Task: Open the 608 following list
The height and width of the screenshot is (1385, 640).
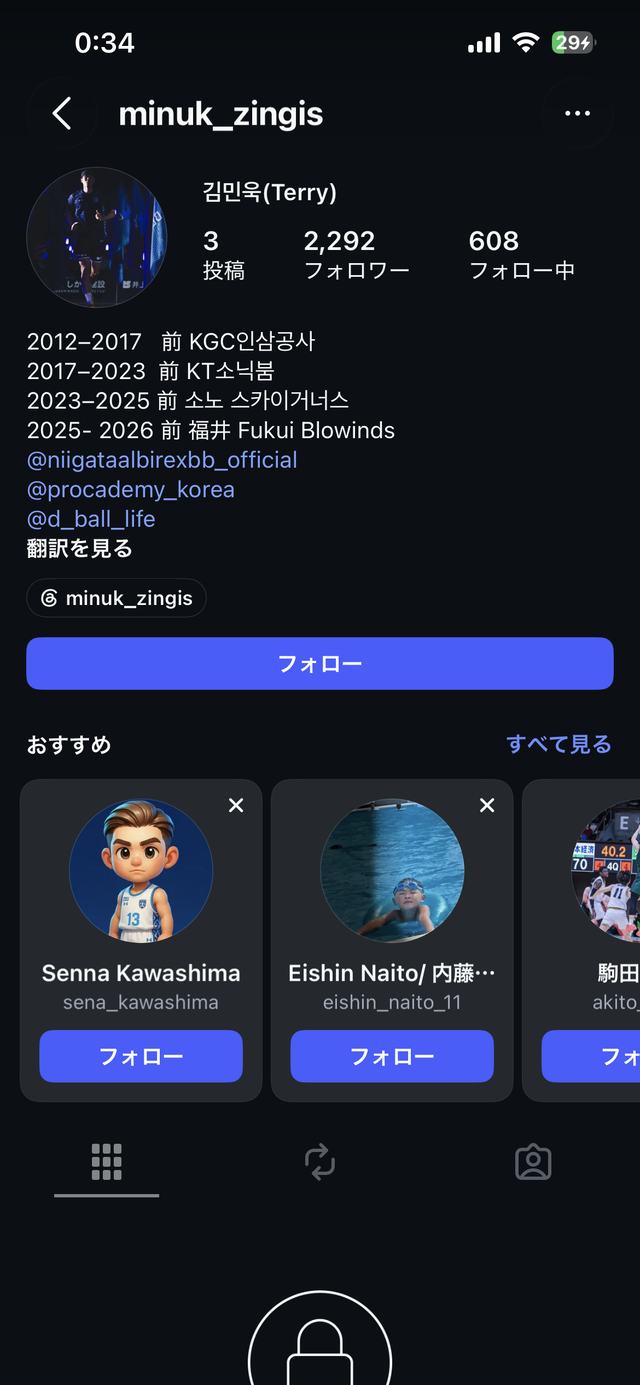Action: (x=521, y=254)
